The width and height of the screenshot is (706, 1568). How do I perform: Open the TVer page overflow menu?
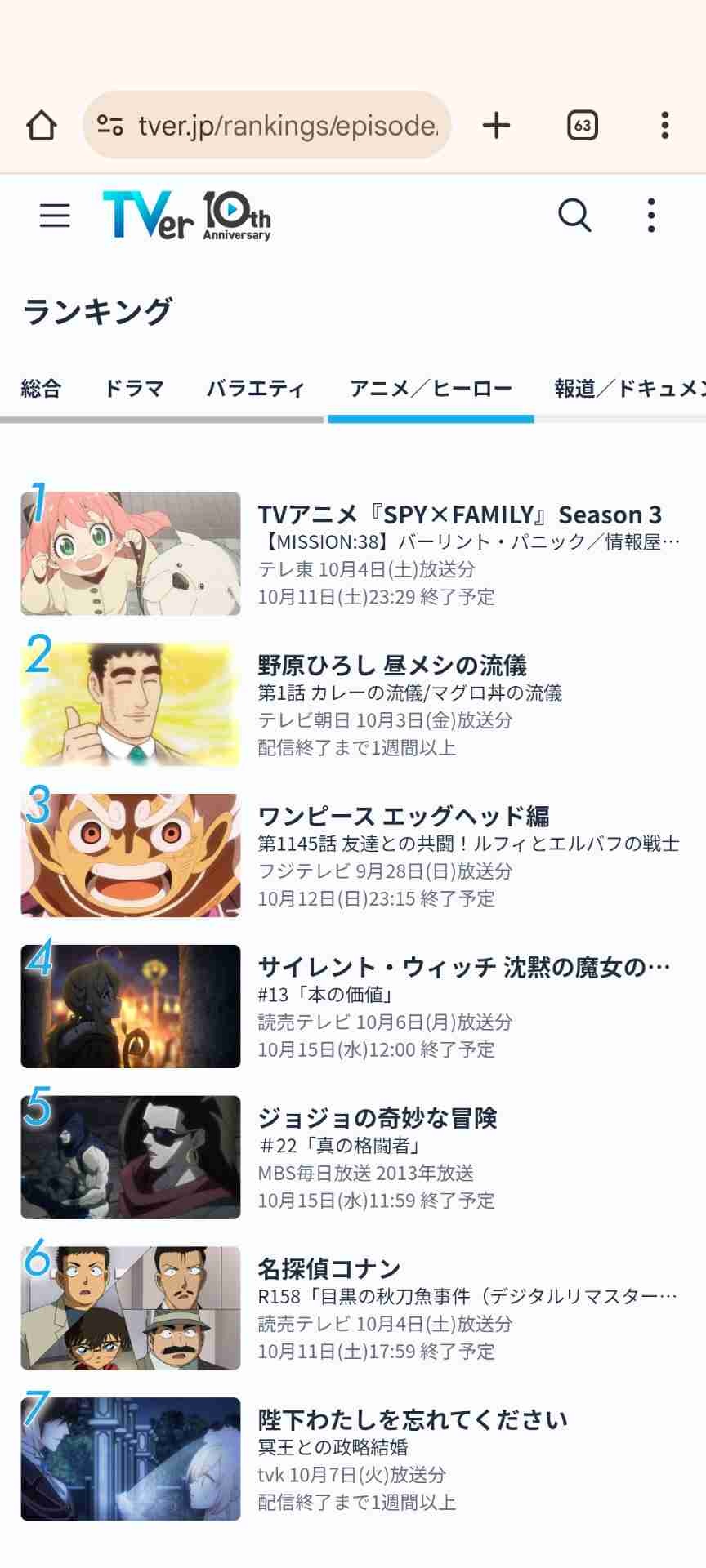click(650, 216)
